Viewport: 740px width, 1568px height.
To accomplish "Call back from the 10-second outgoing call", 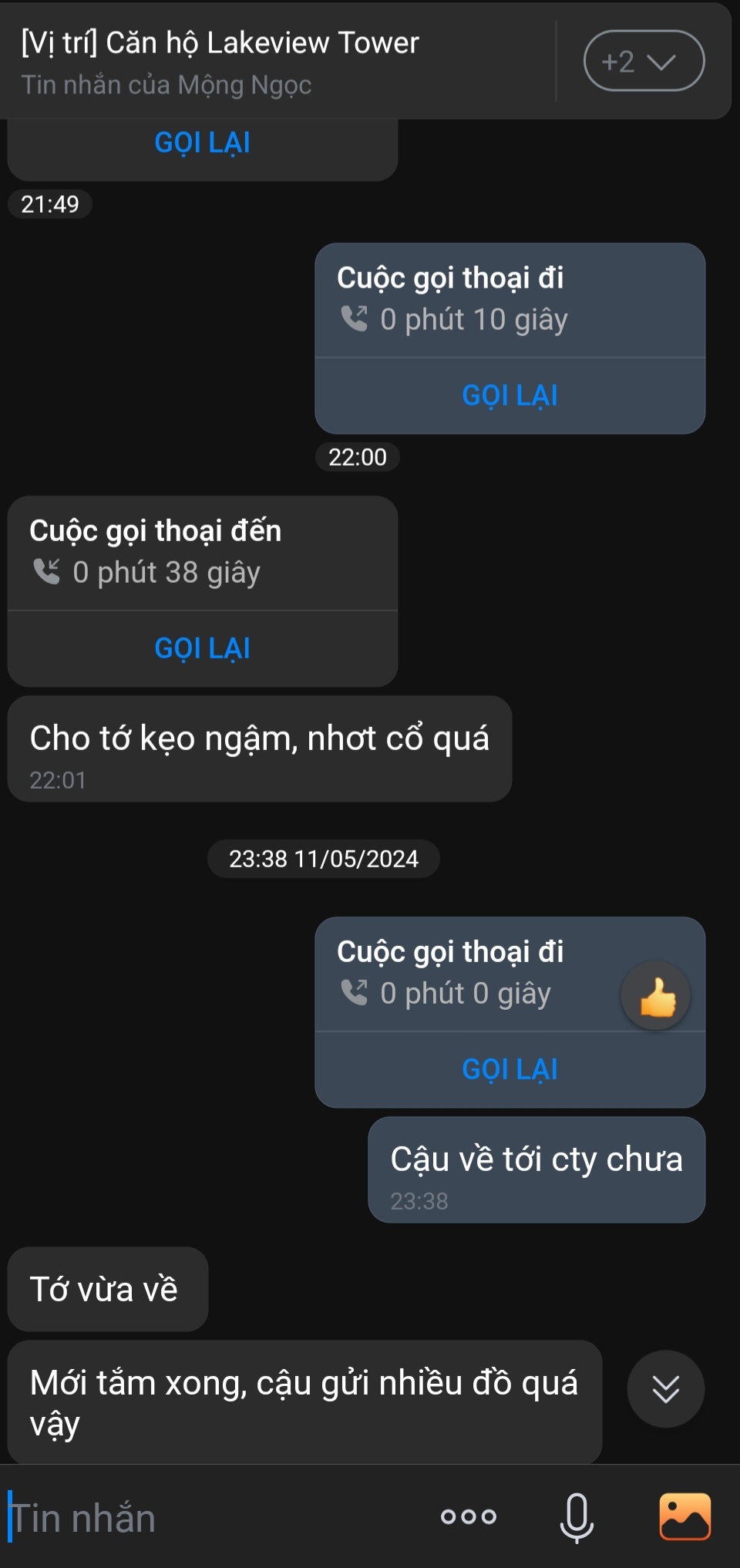I will [510, 395].
